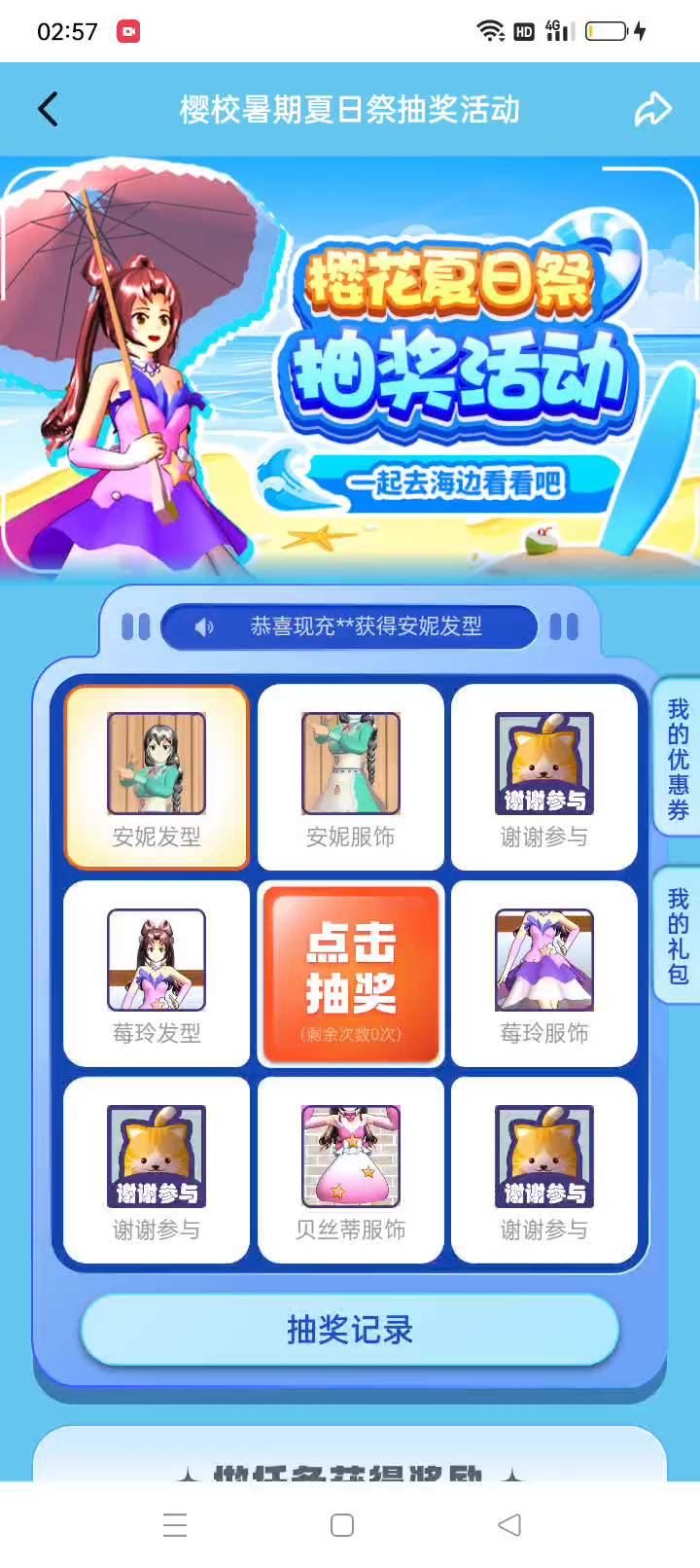Share the lottery activity page
The height and width of the screenshot is (1568, 700).
[652, 109]
